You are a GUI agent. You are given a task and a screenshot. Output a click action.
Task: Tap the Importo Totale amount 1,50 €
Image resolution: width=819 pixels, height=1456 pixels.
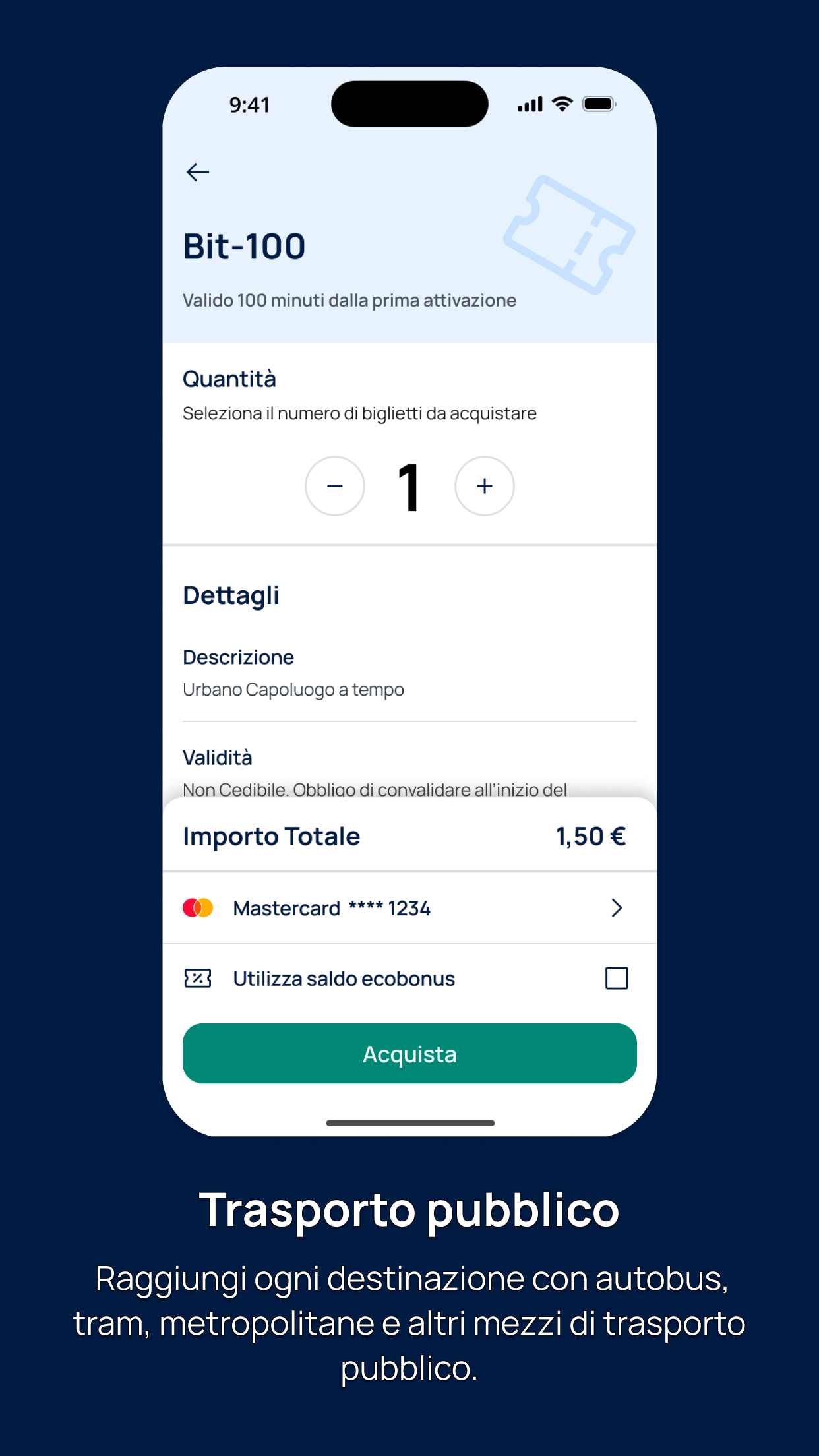click(x=590, y=835)
